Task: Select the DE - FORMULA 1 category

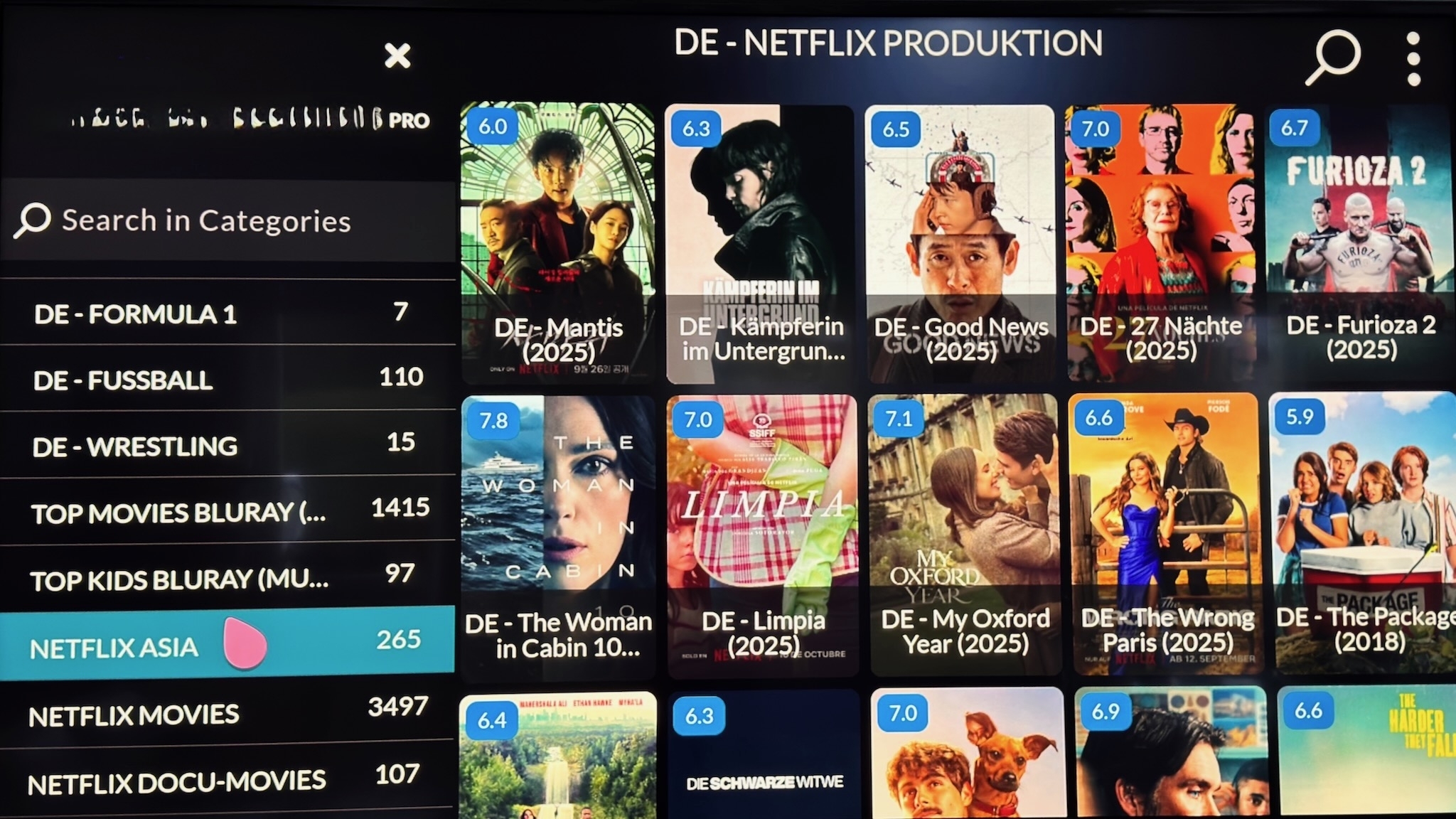Action: [227, 314]
